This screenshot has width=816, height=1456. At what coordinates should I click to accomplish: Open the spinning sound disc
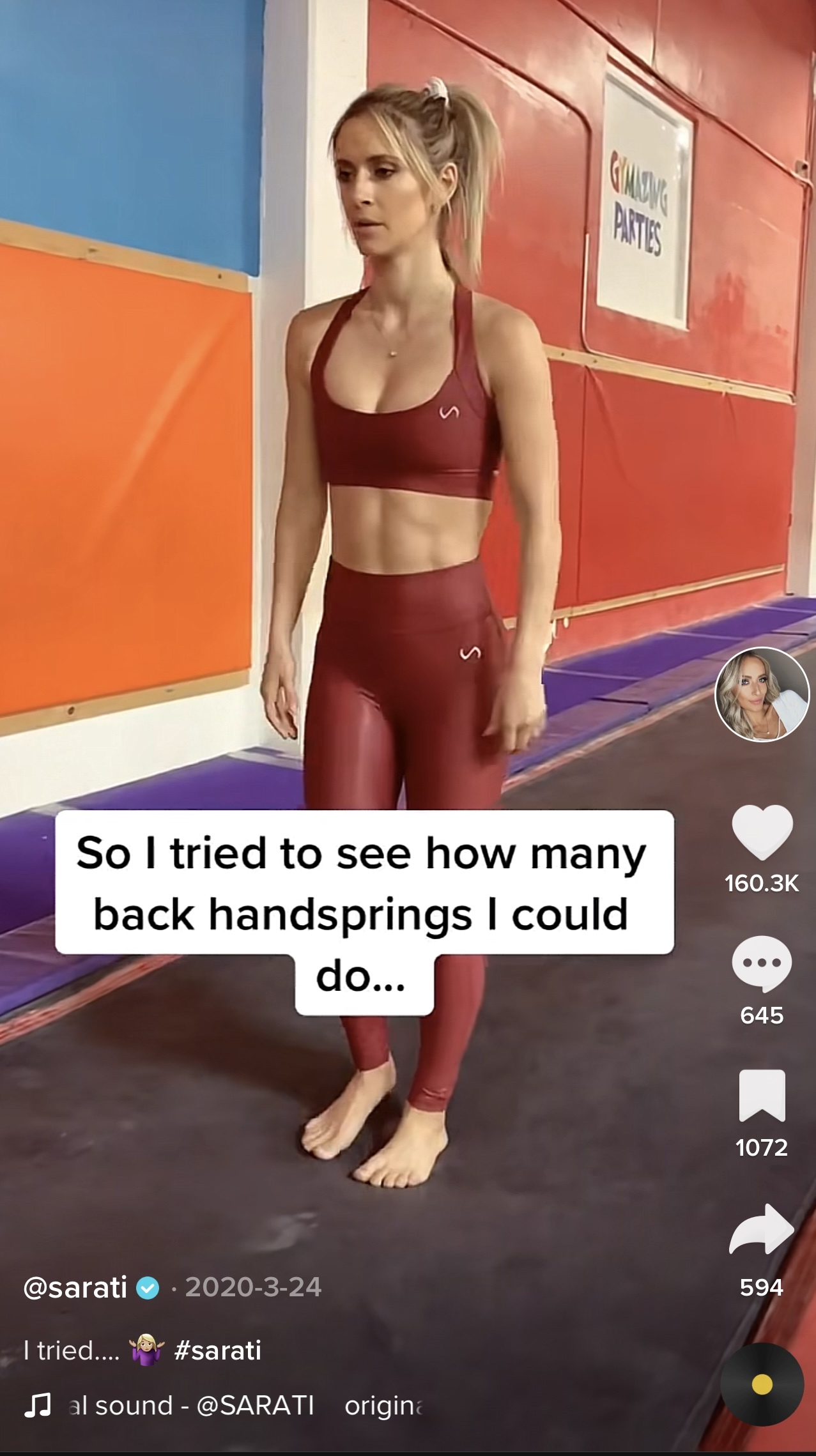point(762,1384)
